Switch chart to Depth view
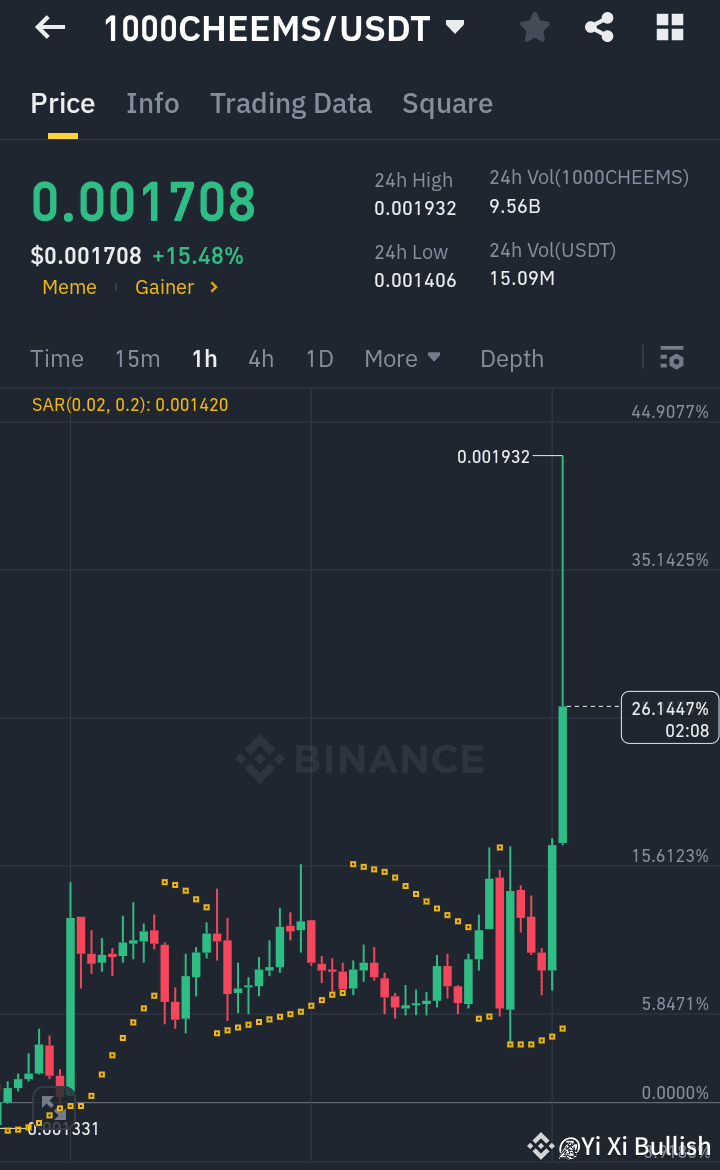Screen dimensions: 720x1170 point(511,358)
